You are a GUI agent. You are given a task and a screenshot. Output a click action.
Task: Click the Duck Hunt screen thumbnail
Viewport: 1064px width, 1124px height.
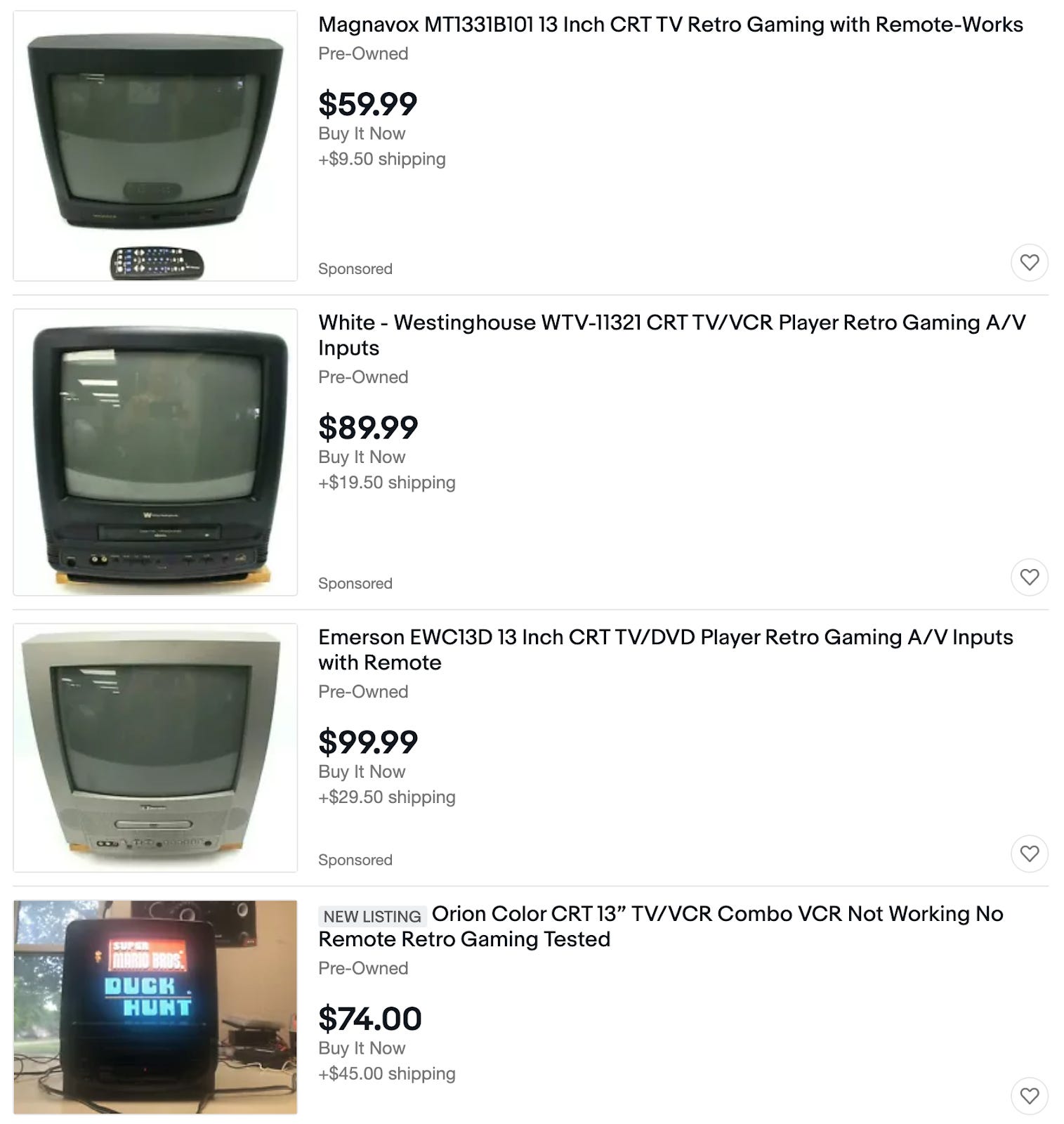pos(155,1012)
